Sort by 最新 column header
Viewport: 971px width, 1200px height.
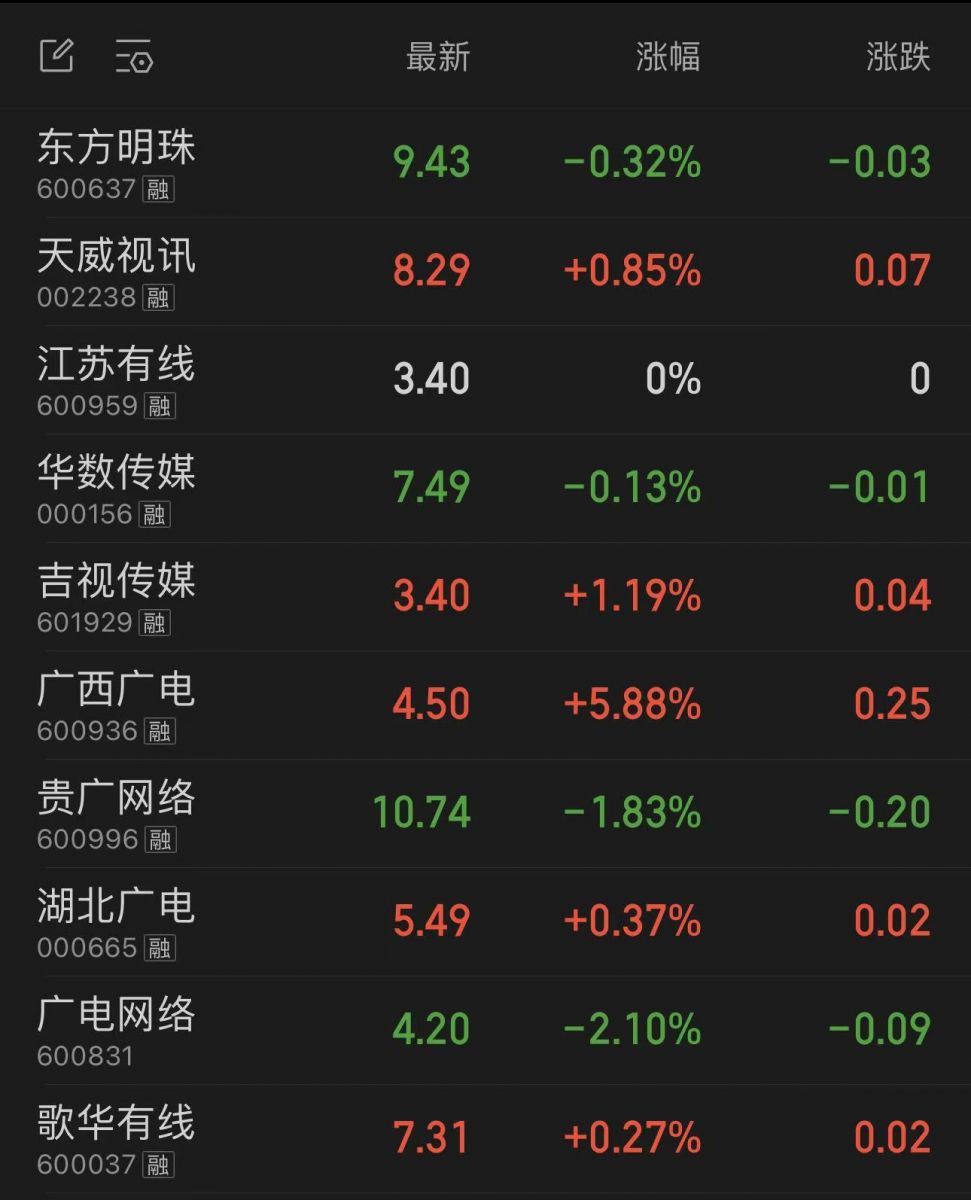tap(437, 57)
